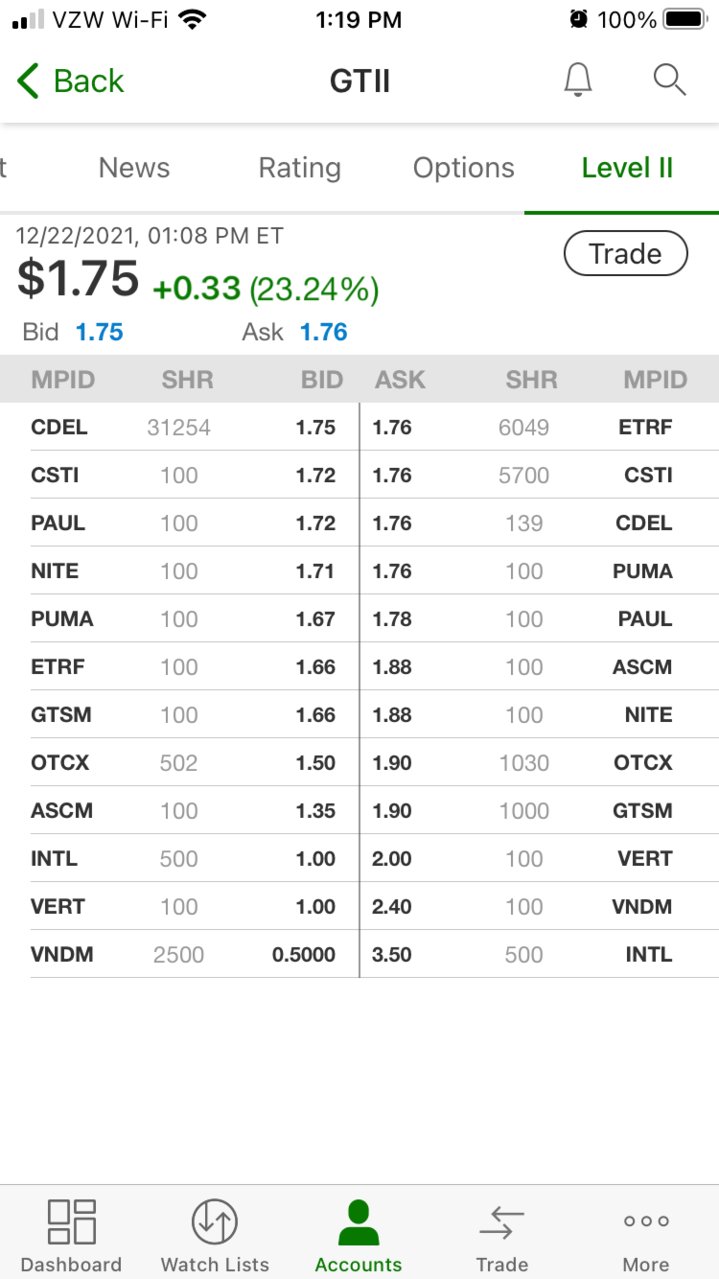Image resolution: width=719 pixels, height=1279 pixels.
Task: Go to the Accounts bottom tab
Action: coord(358,1234)
